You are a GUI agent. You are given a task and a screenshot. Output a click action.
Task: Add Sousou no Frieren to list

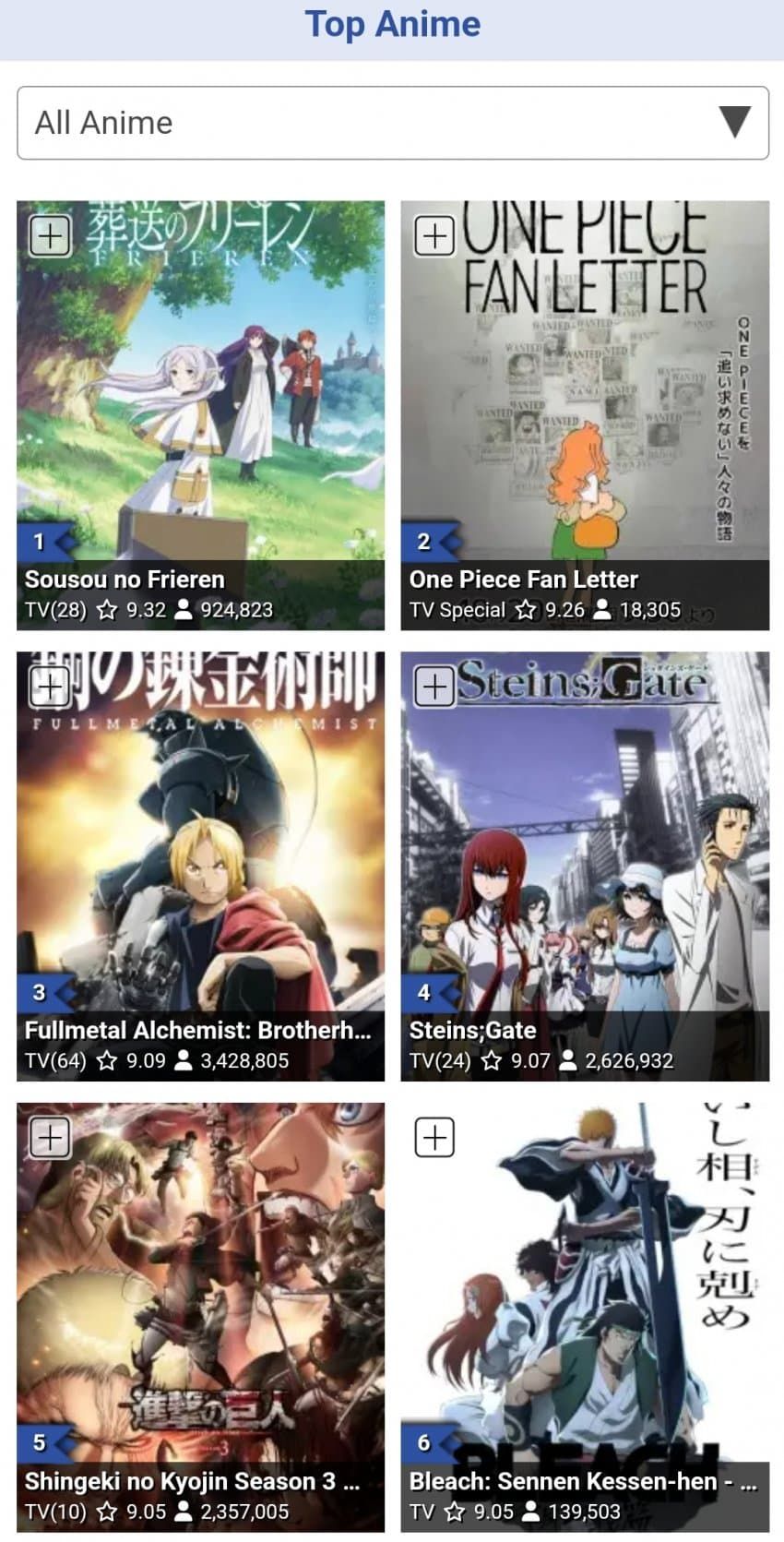click(x=50, y=236)
